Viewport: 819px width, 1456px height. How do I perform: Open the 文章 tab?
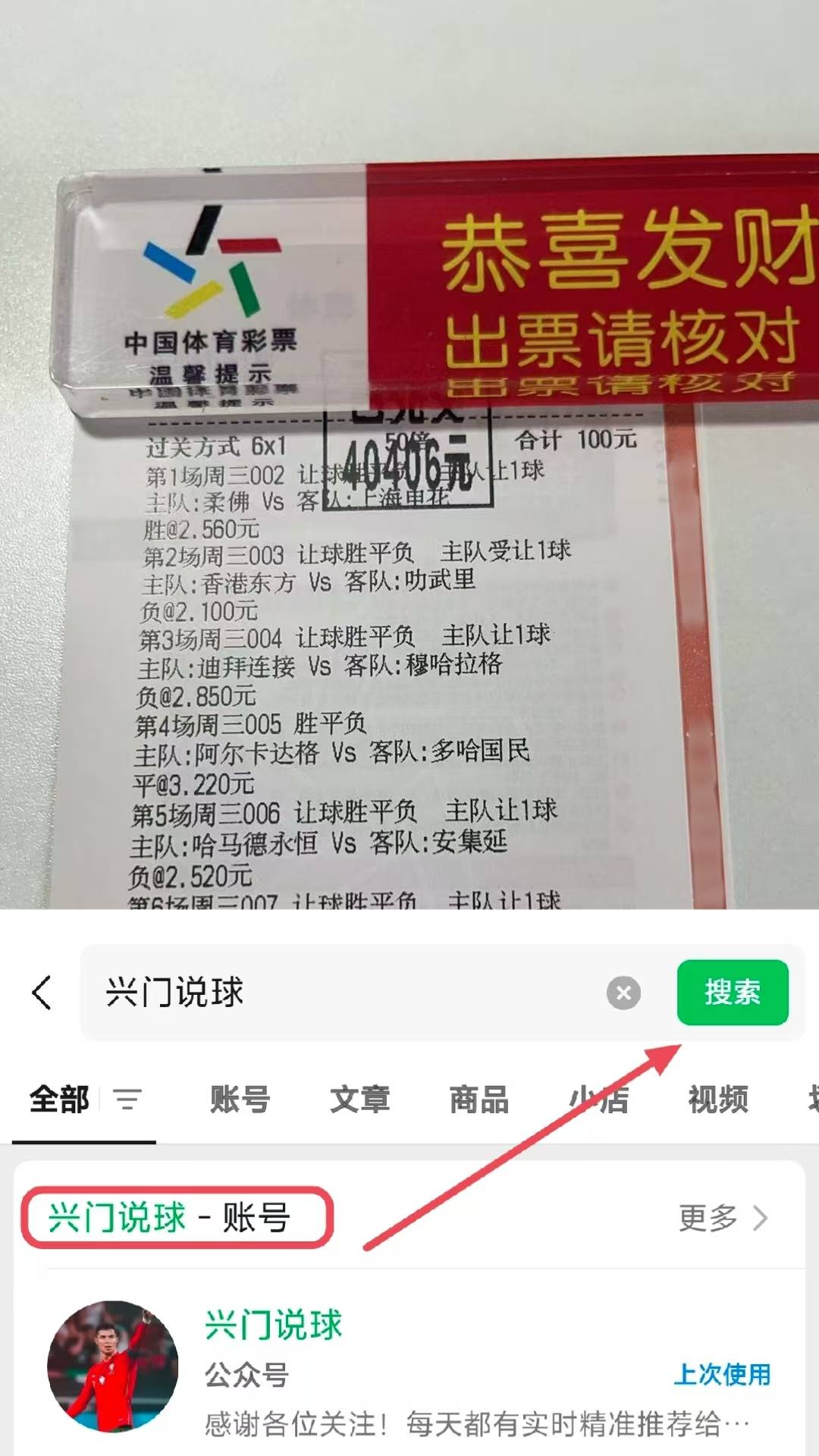pyautogui.click(x=359, y=1100)
